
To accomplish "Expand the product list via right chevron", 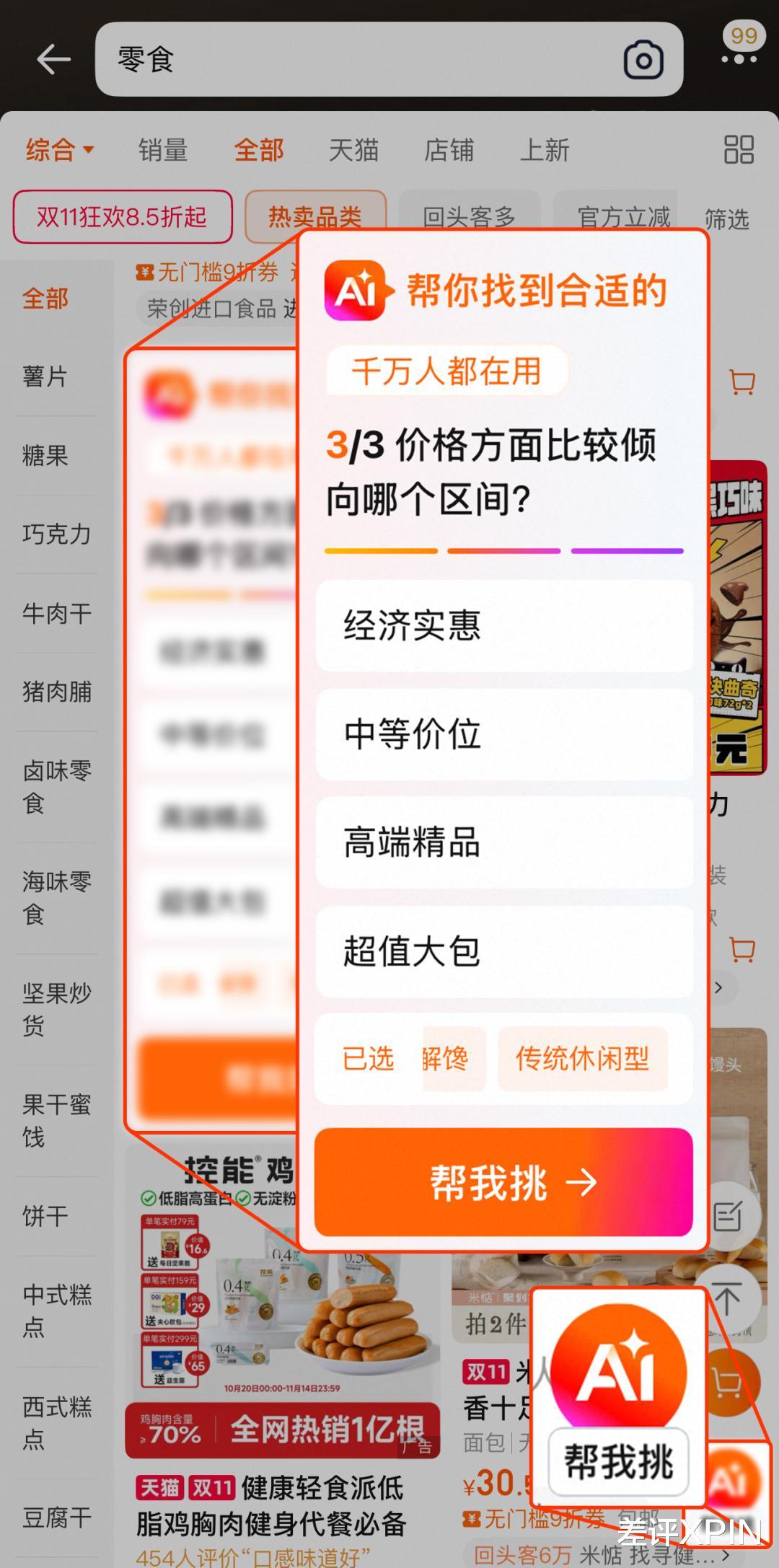I will coord(718,987).
